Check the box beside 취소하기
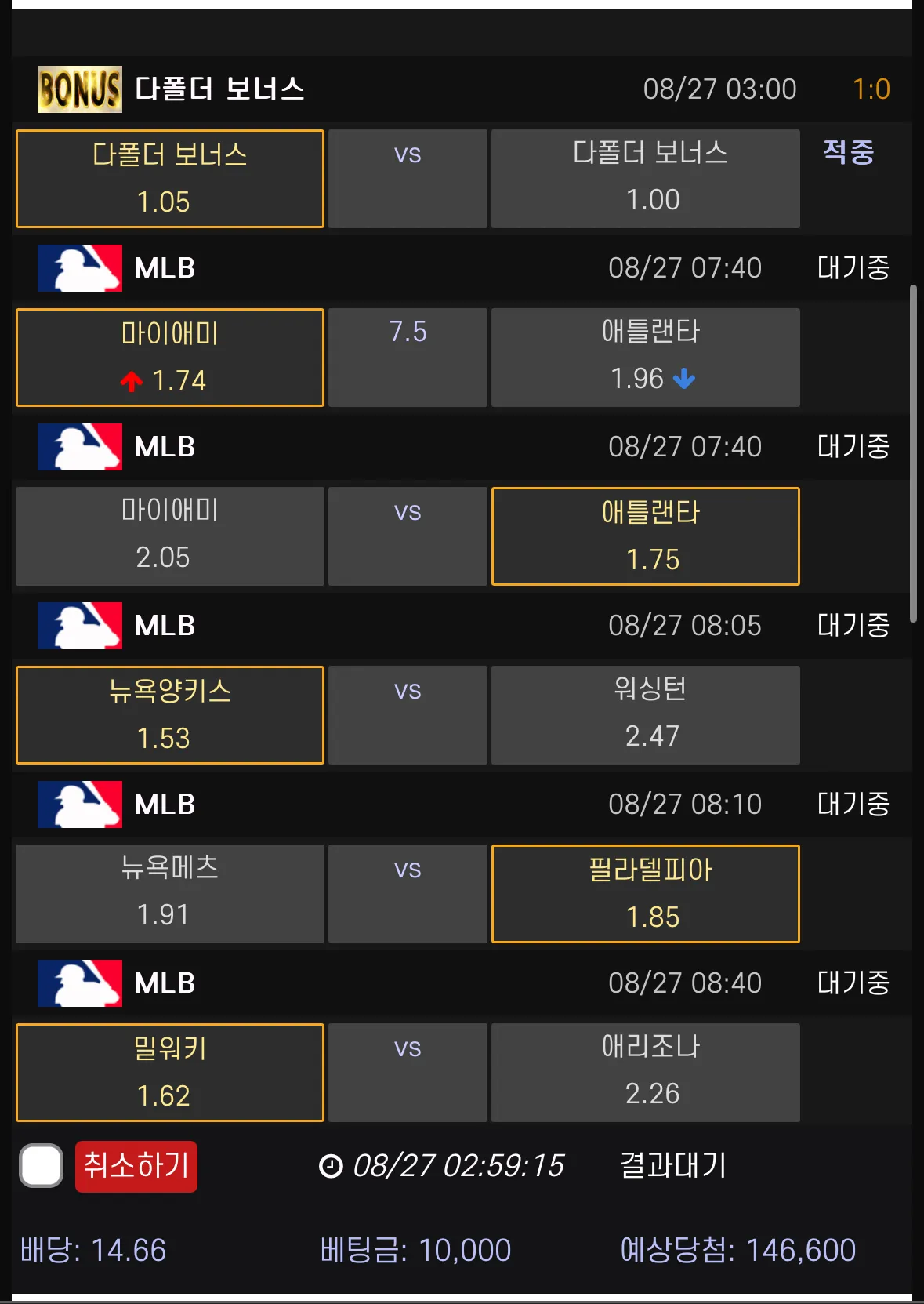The image size is (924, 1304). 42,1166
